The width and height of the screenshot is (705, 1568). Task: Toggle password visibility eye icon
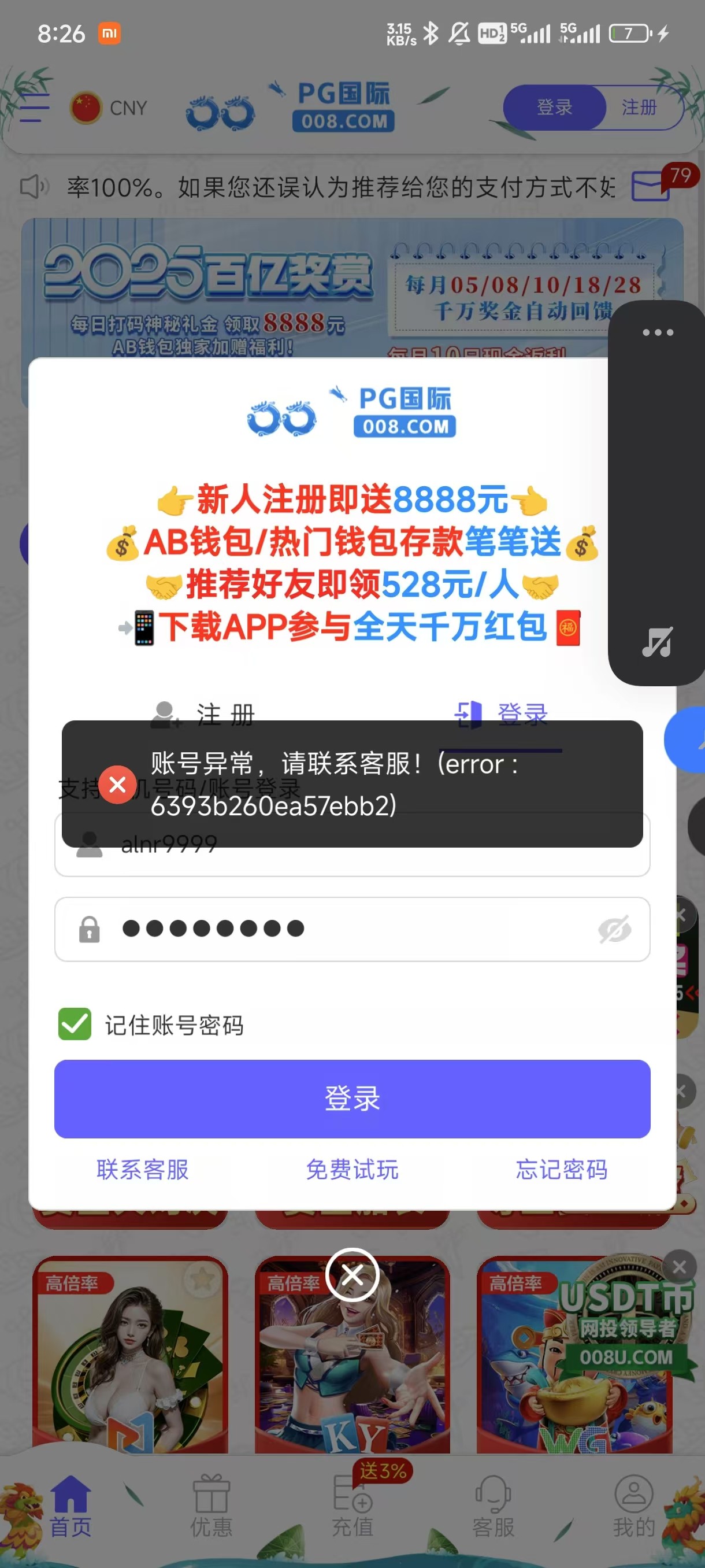[614, 930]
